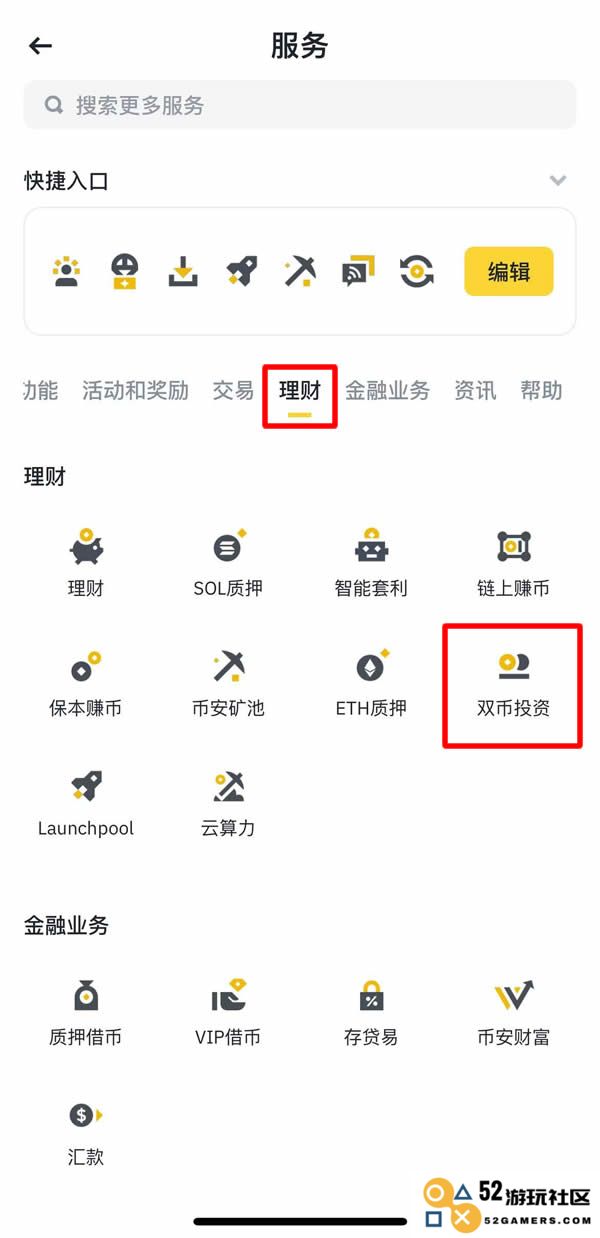Open 币安矿池 mining pool

(228, 685)
